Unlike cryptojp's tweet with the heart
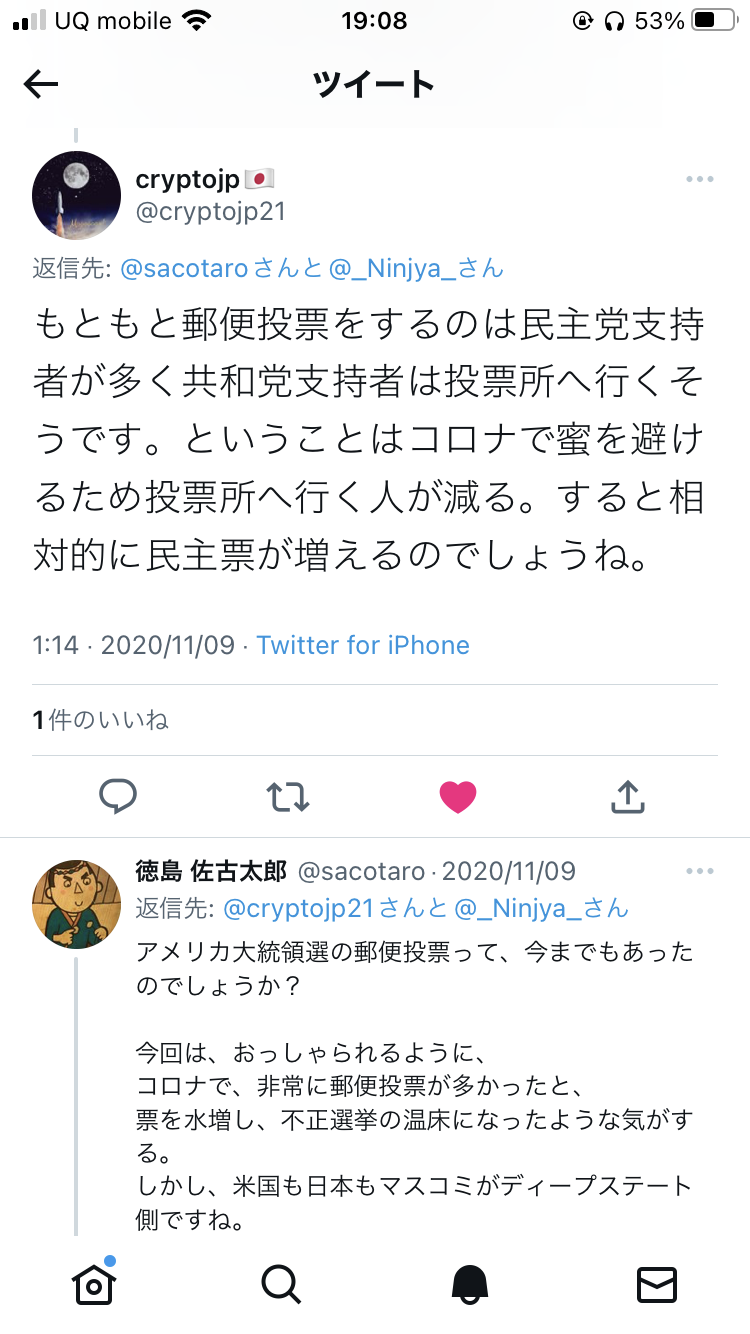The image size is (750, 1334). click(458, 796)
